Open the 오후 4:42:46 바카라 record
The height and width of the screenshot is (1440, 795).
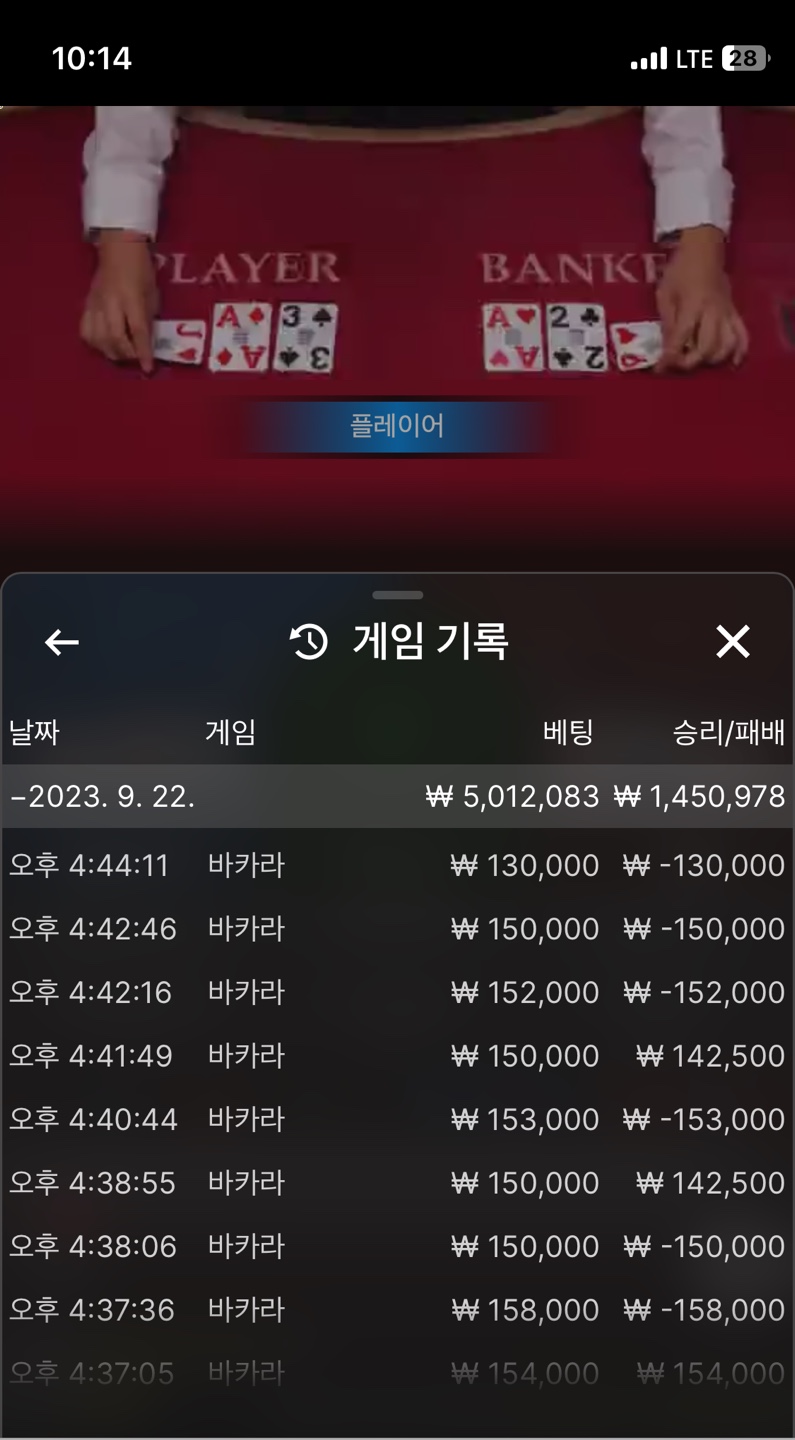tap(397, 929)
